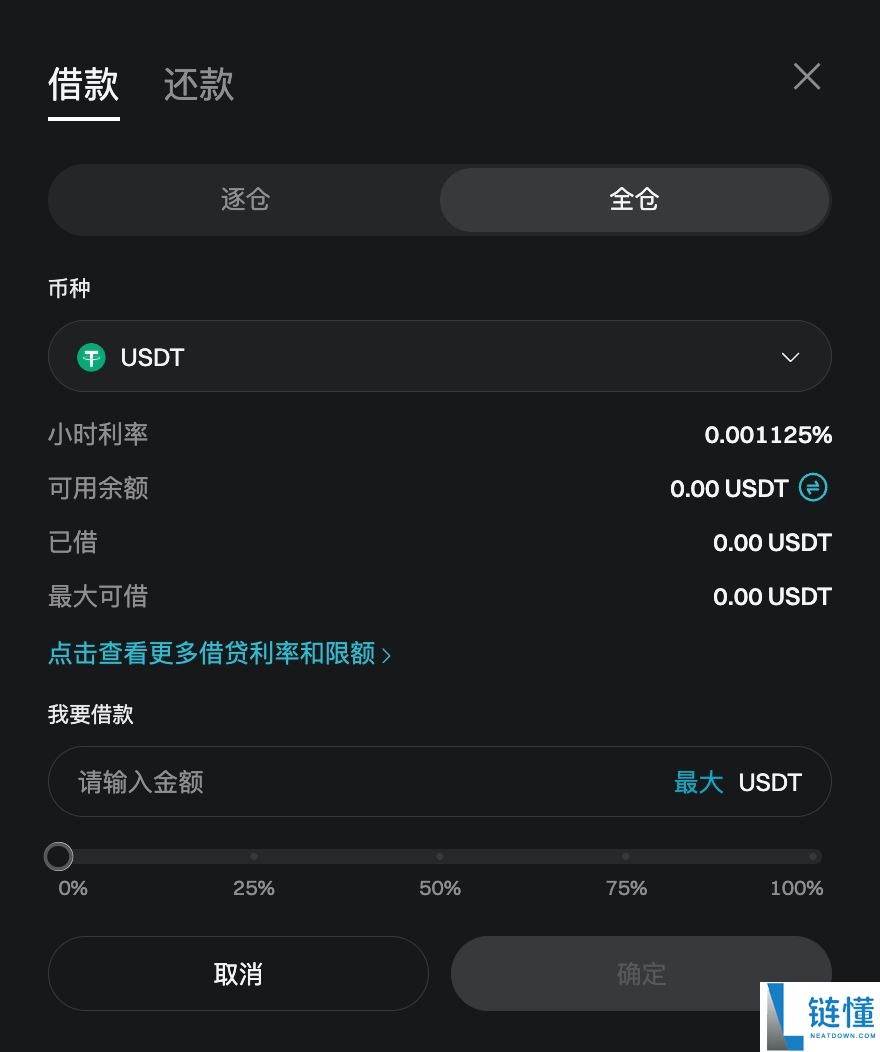This screenshot has height=1052, width=880.
Task: Set slider to the 50% mark
Action: [x=440, y=856]
